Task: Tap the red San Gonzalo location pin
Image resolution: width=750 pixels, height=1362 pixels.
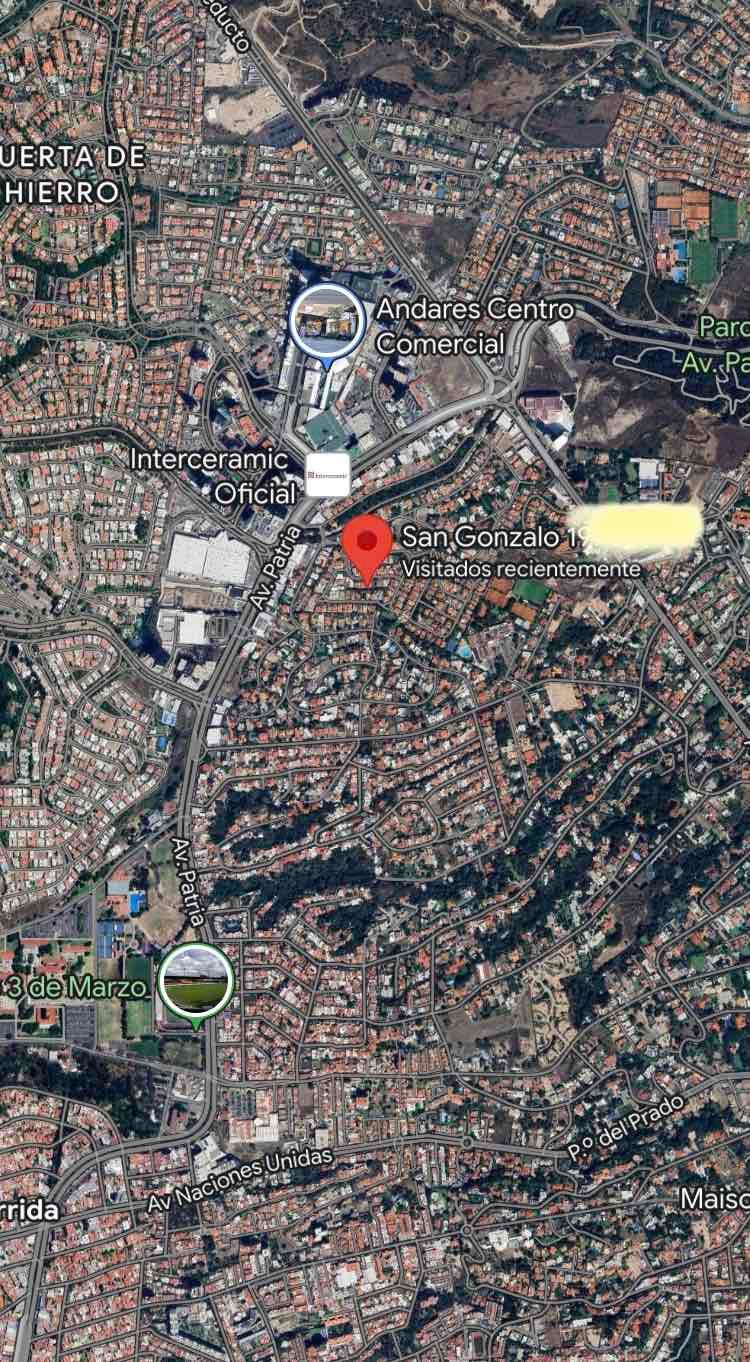Action: pyautogui.click(x=368, y=549)
